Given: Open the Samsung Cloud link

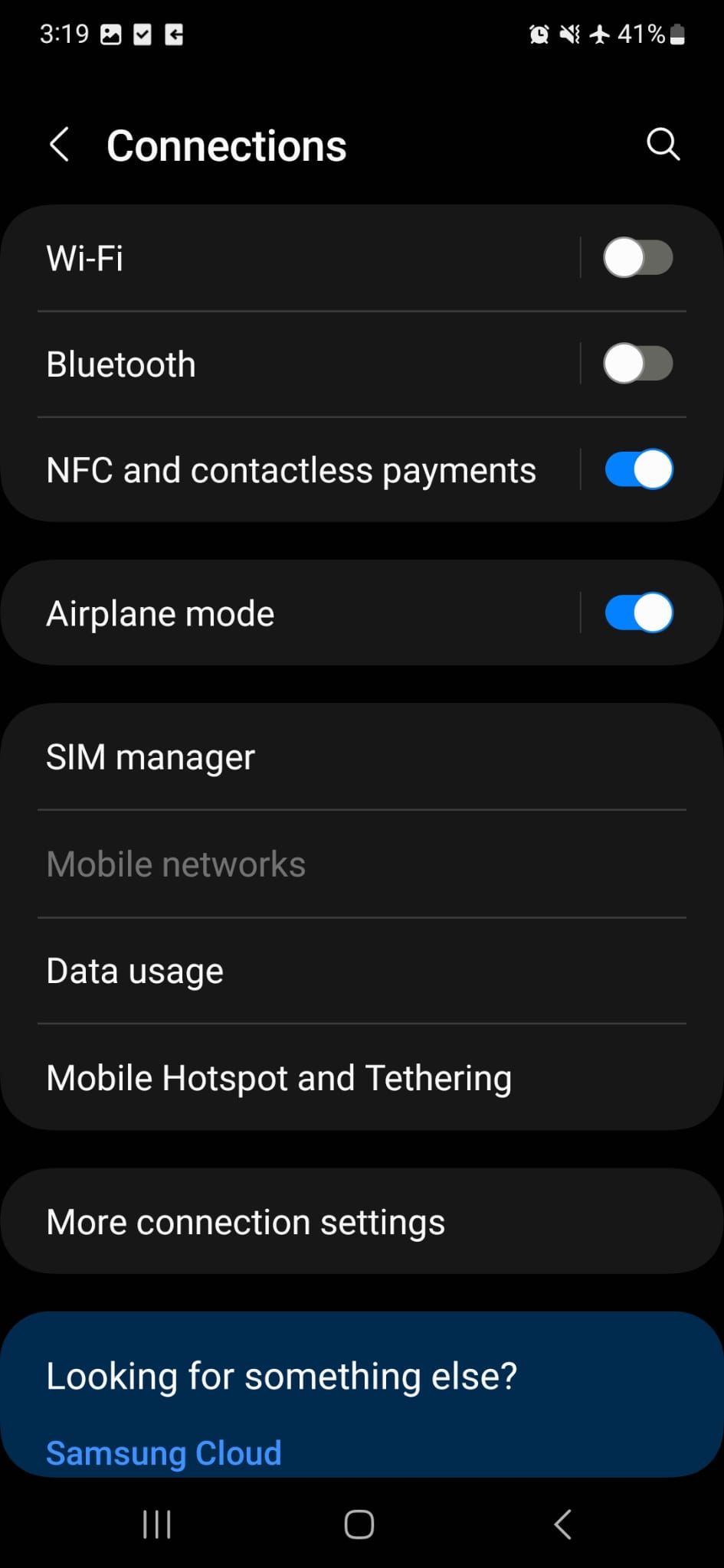Looking at the screenshot, I should pos(163,1452).
